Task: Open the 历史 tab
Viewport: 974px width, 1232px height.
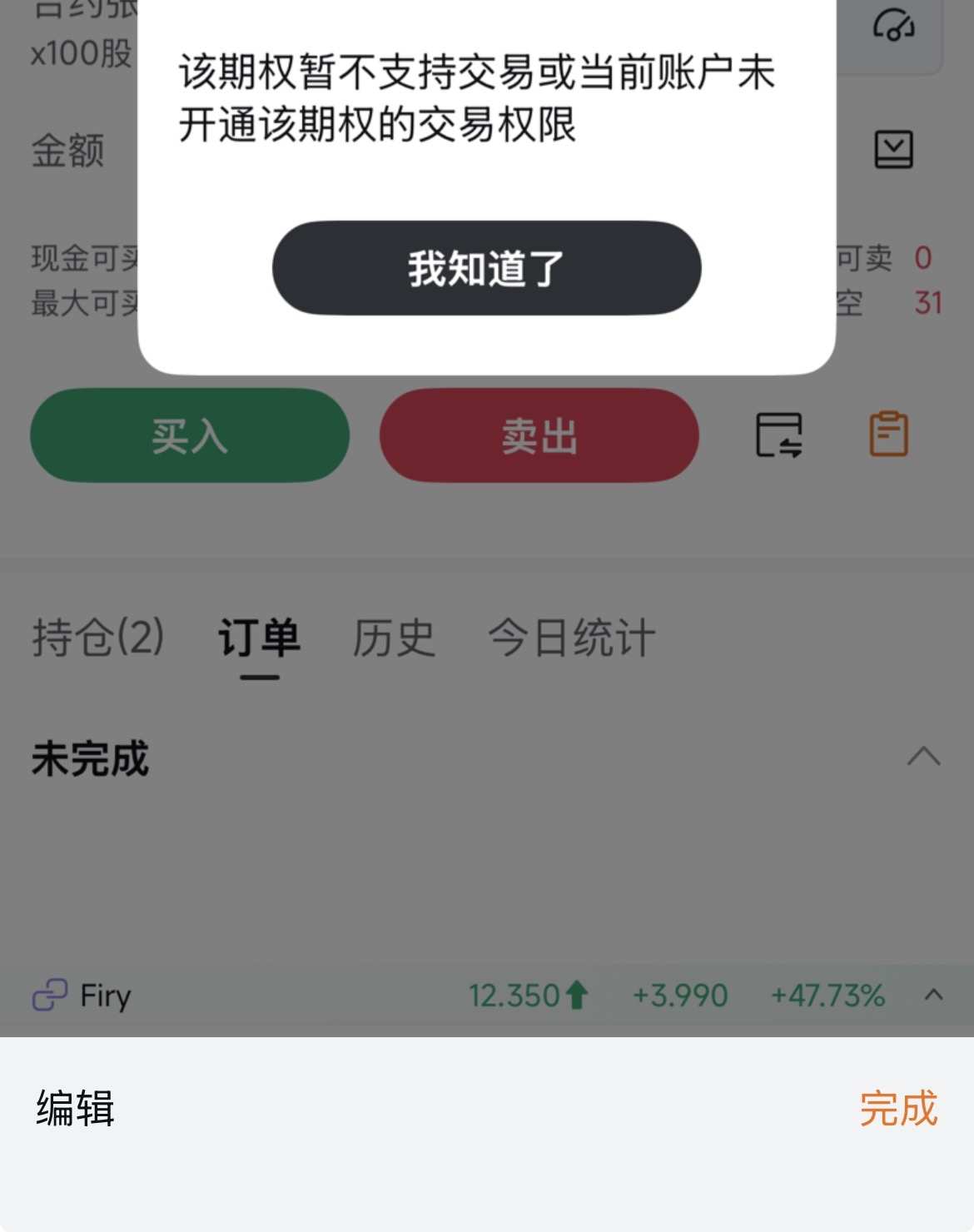Action: point(394,638)
